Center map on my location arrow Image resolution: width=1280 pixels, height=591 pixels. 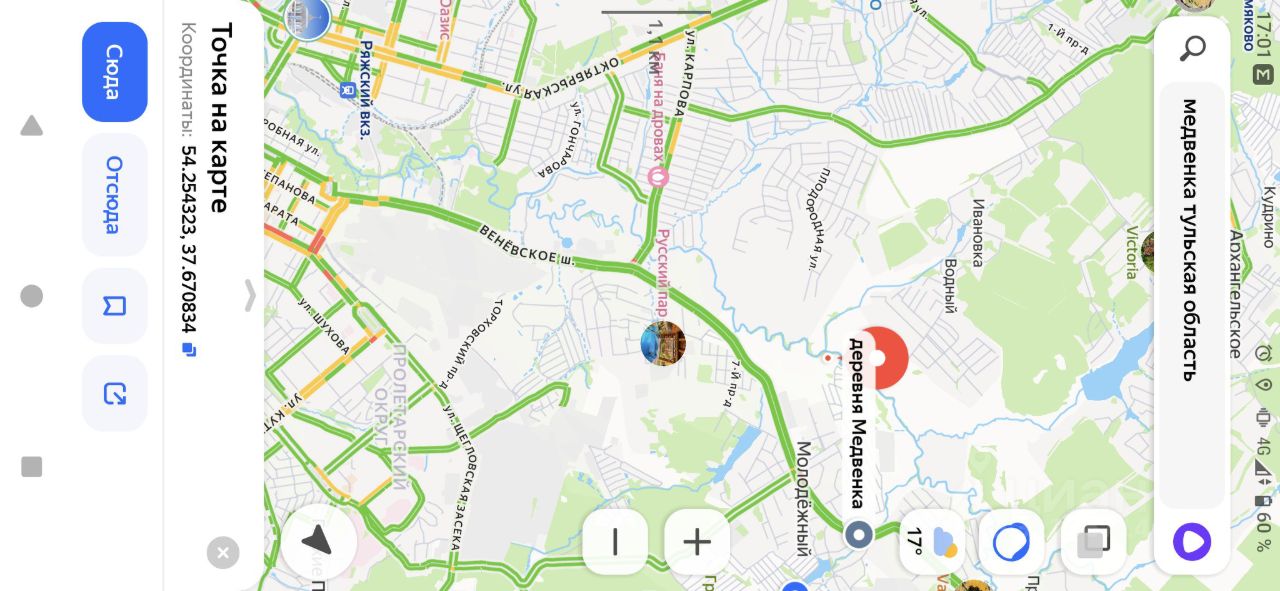318,542
